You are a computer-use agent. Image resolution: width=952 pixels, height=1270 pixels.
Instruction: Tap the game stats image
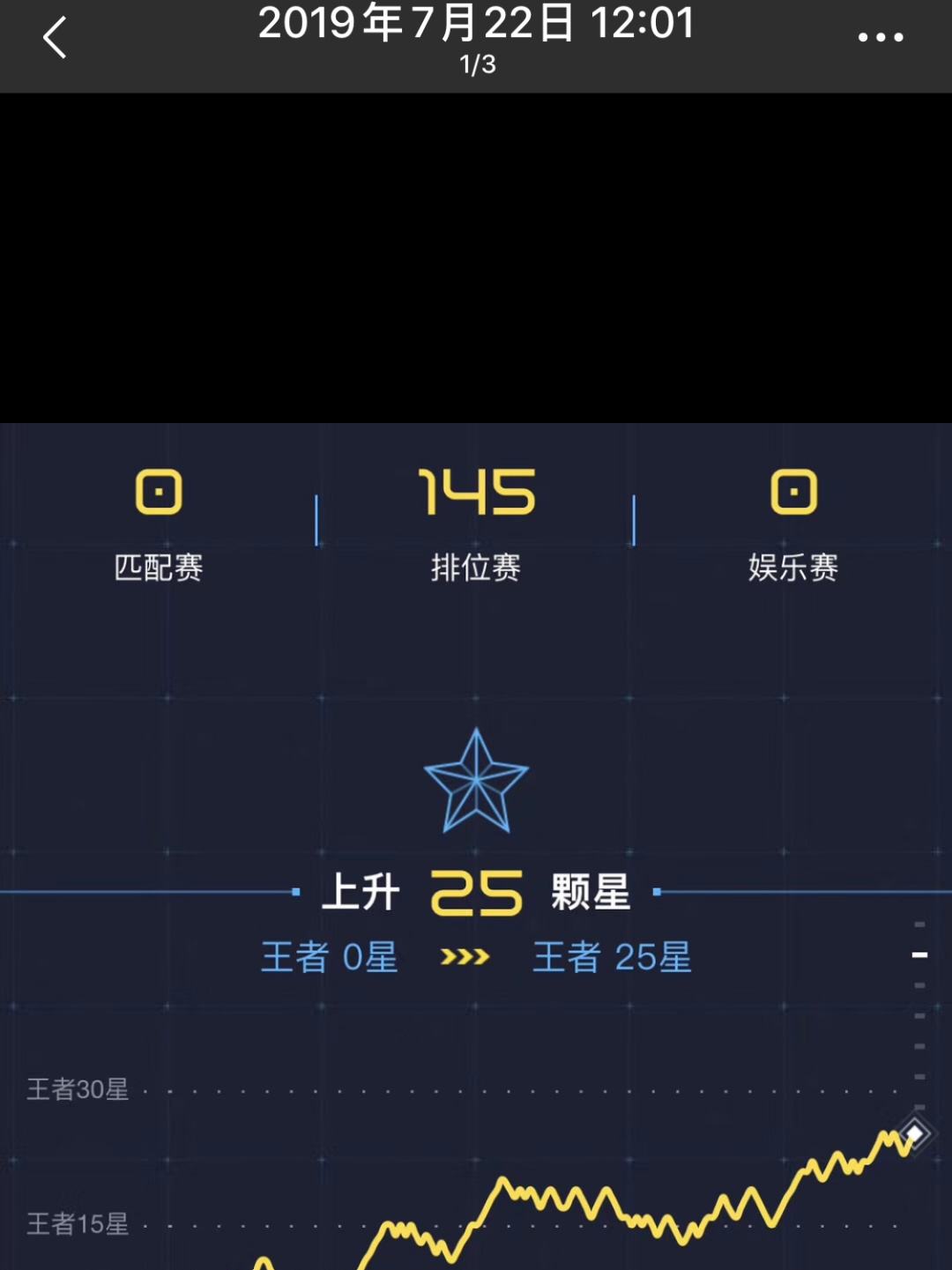click(476, 846)
